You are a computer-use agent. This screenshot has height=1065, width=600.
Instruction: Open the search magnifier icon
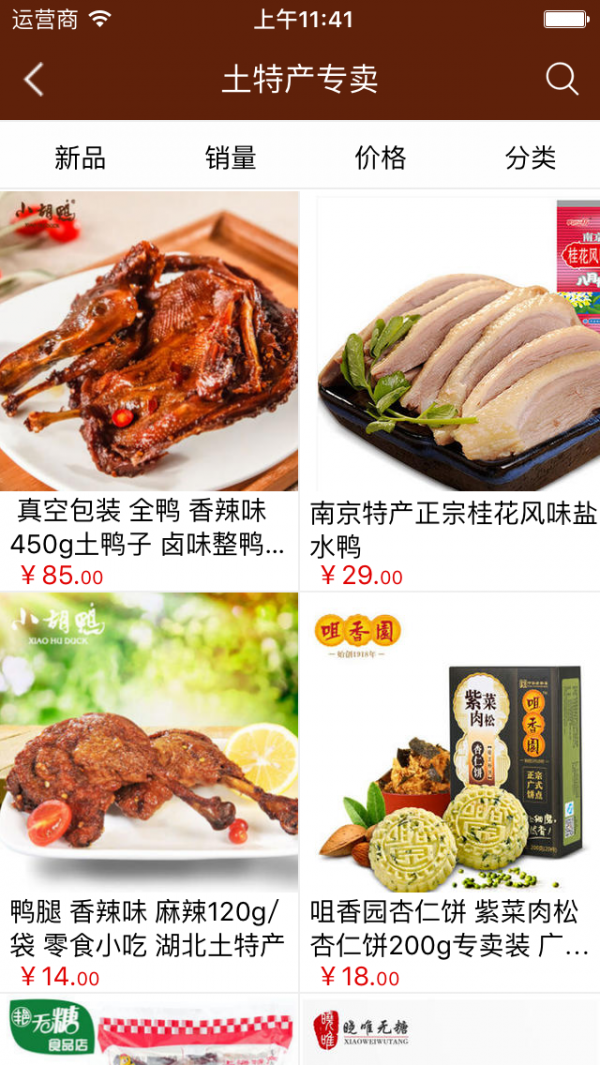562,79
